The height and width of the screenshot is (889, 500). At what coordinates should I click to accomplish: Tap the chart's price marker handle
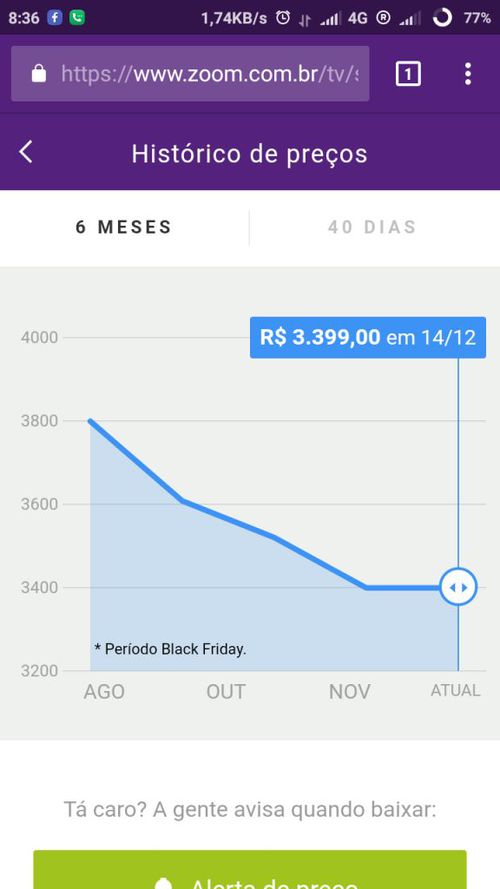(458, 587)
